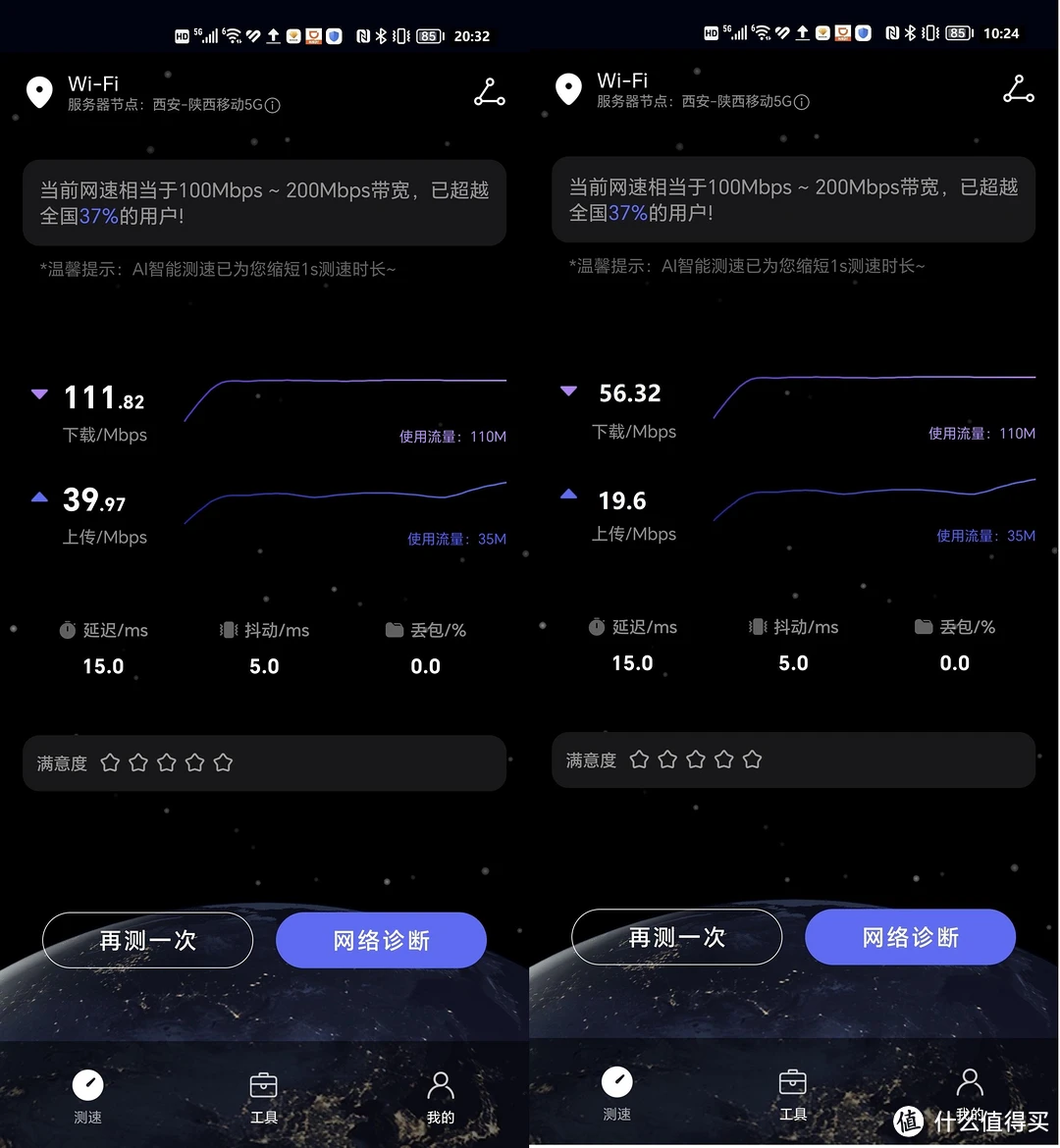The width and height of the screenshot is (1060, 1148).
Task: Click the upload speed arrow indicator
Action: point(39,496)
